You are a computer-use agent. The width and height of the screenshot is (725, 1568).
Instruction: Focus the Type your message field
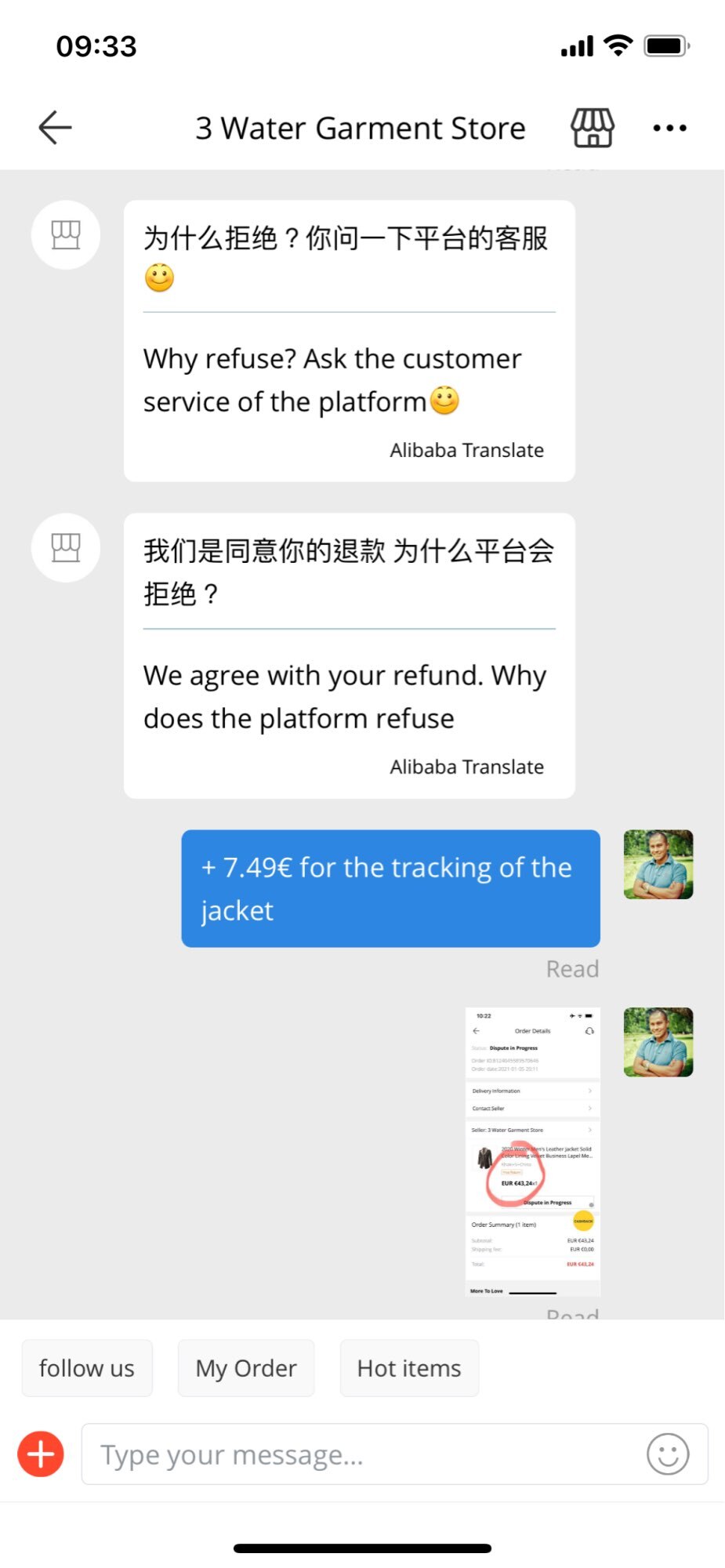[x=361, y=1454]
